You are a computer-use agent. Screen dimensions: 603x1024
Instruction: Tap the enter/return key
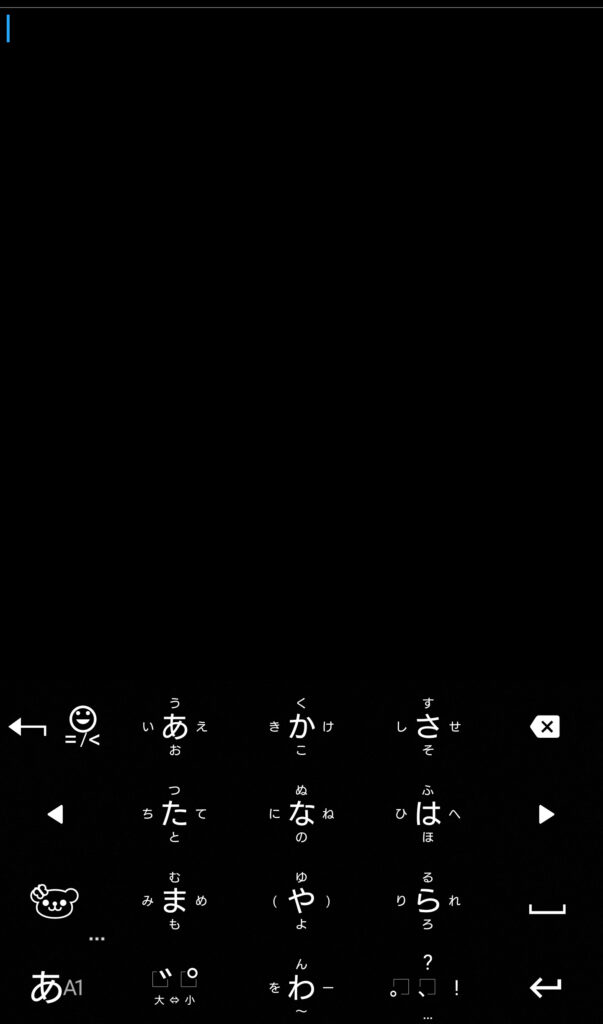(545, 987)
